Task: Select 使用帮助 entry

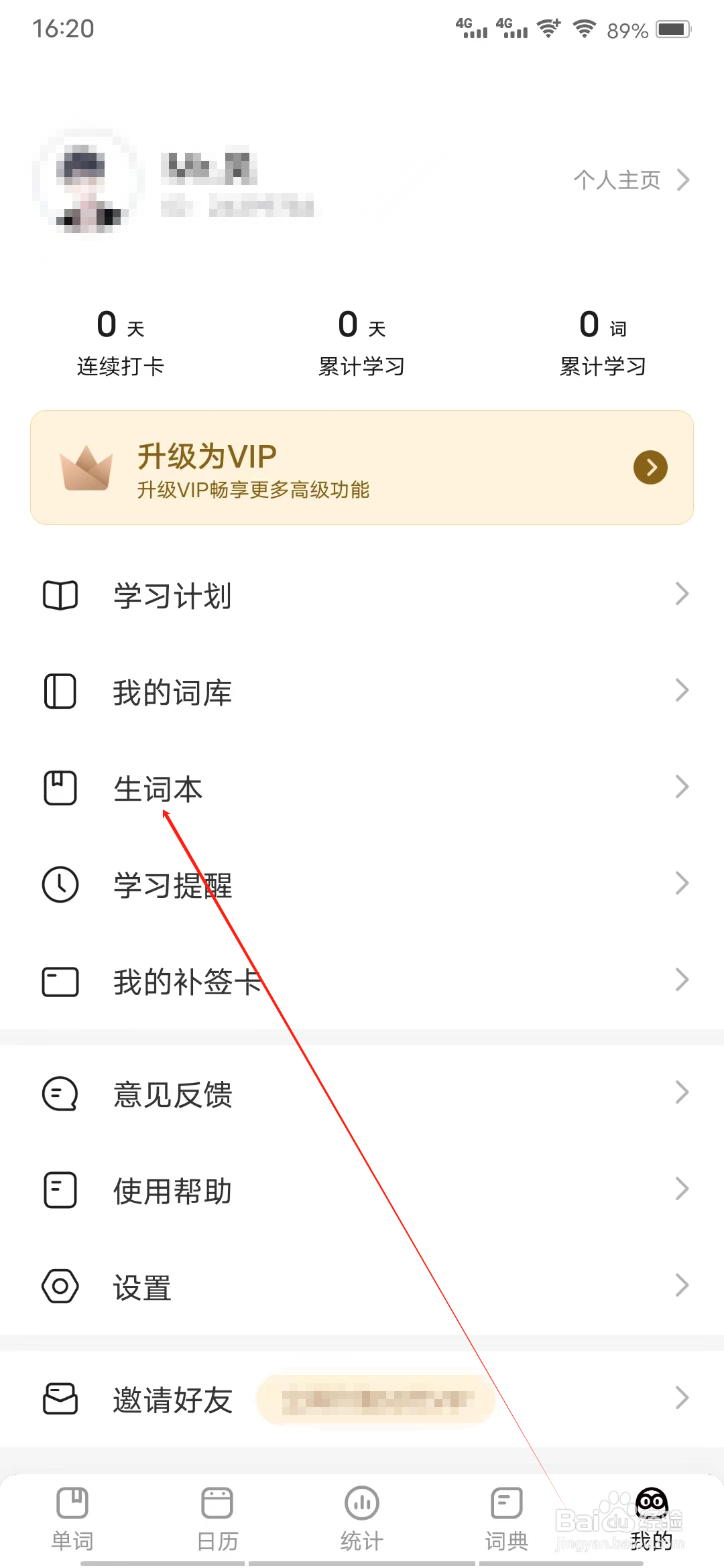Action: pos(172,1191)
